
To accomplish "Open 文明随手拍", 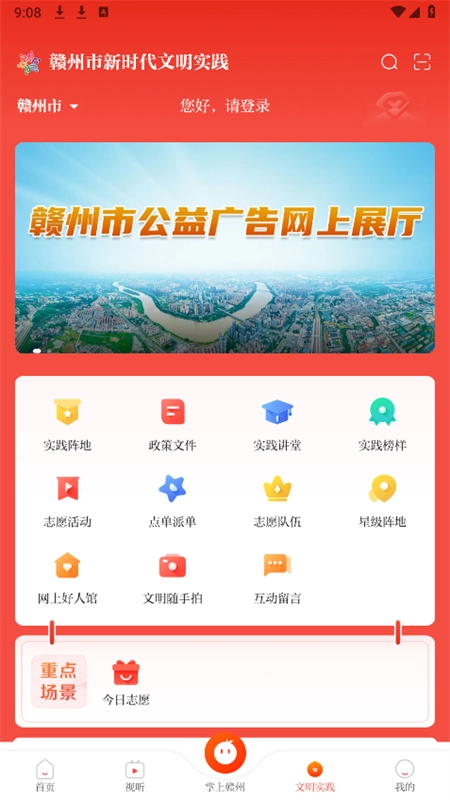I will [172, 578].
